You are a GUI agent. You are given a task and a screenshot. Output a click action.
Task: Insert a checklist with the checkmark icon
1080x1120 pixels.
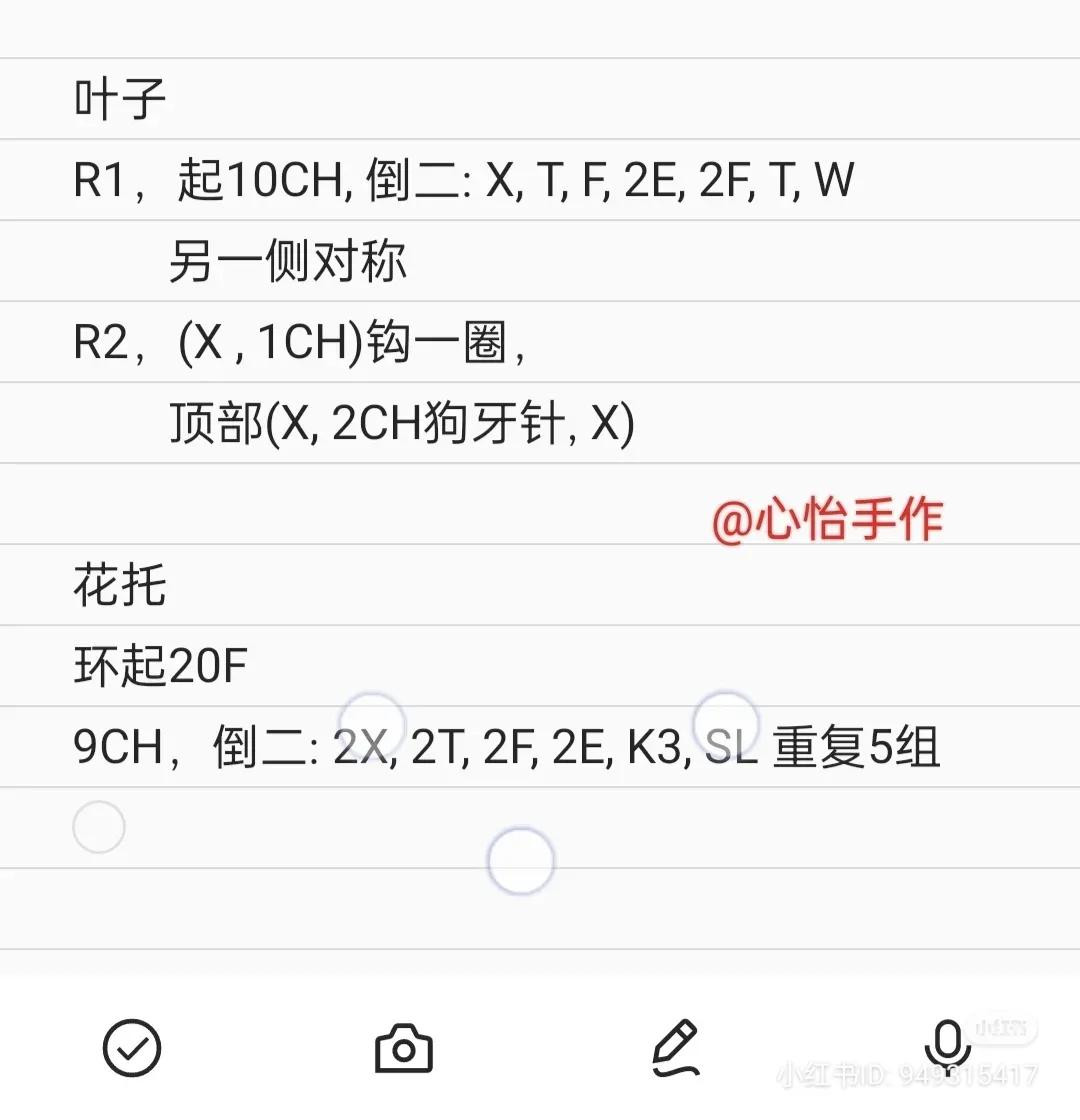(132, 1048)
